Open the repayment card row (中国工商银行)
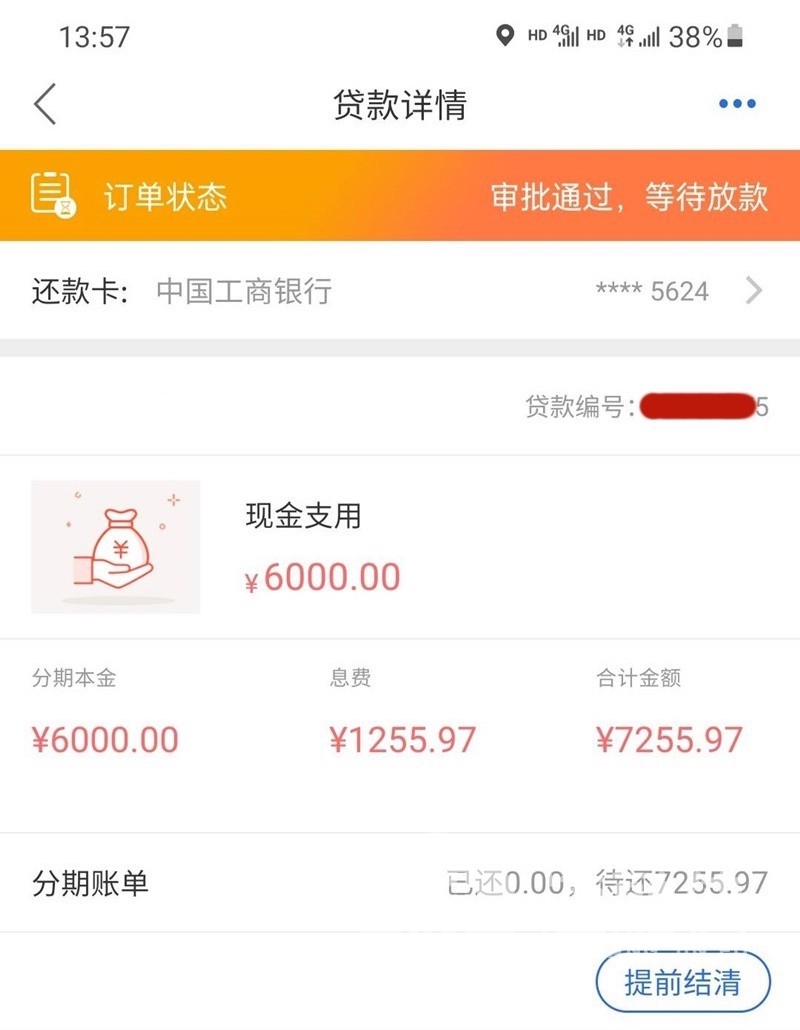This screenshot has width=800, height=1030. click(400, 291)
